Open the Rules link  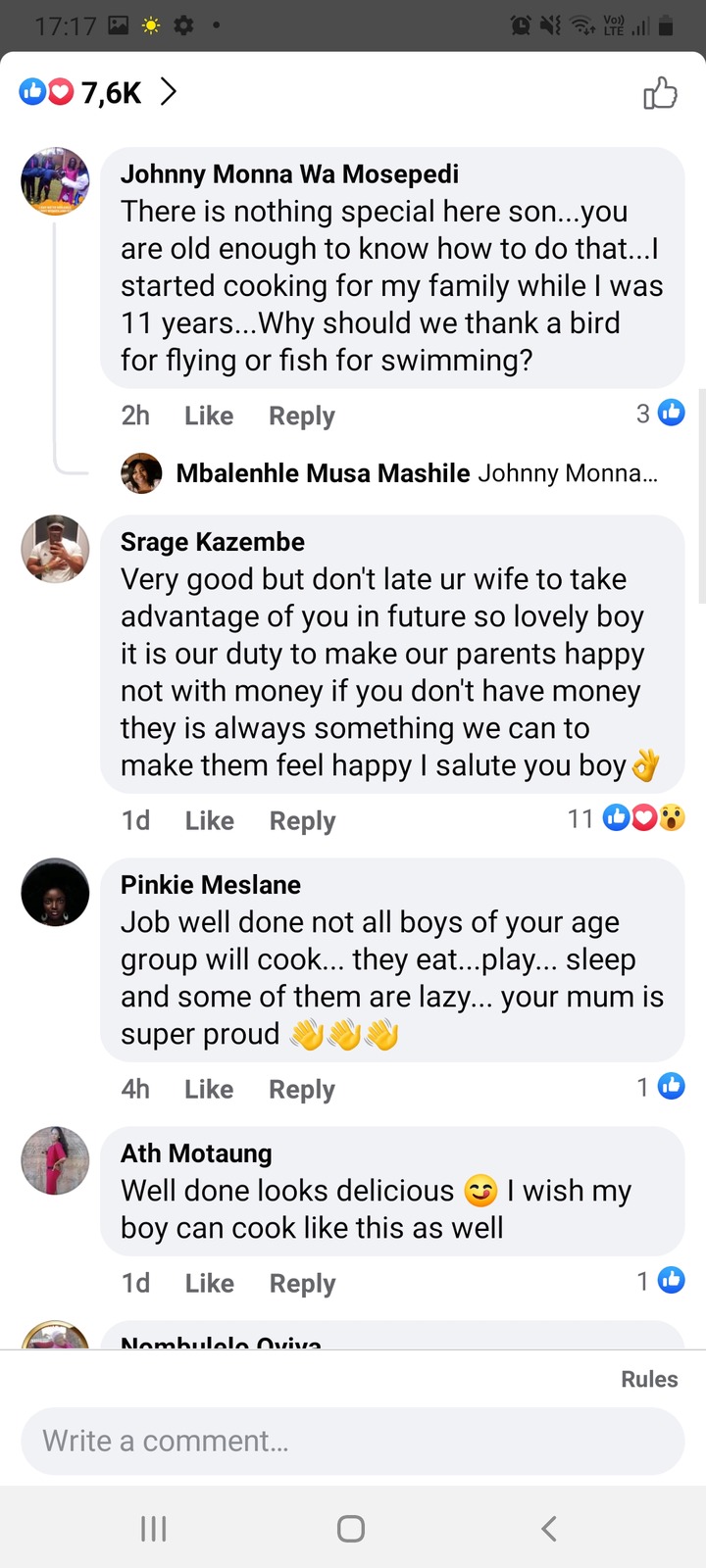pos(648,1379)
